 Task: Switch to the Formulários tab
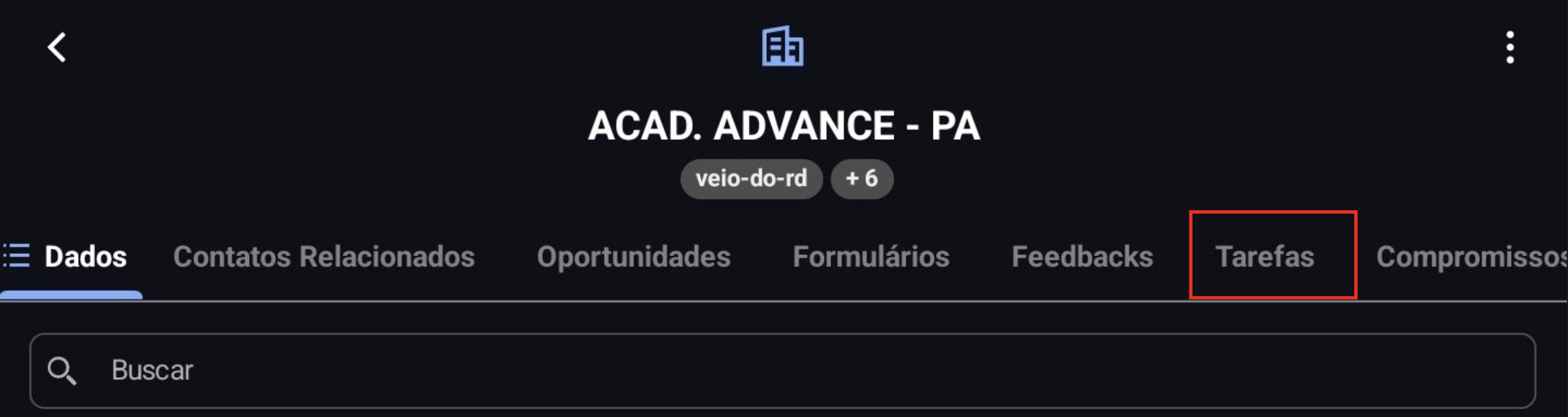871,257
